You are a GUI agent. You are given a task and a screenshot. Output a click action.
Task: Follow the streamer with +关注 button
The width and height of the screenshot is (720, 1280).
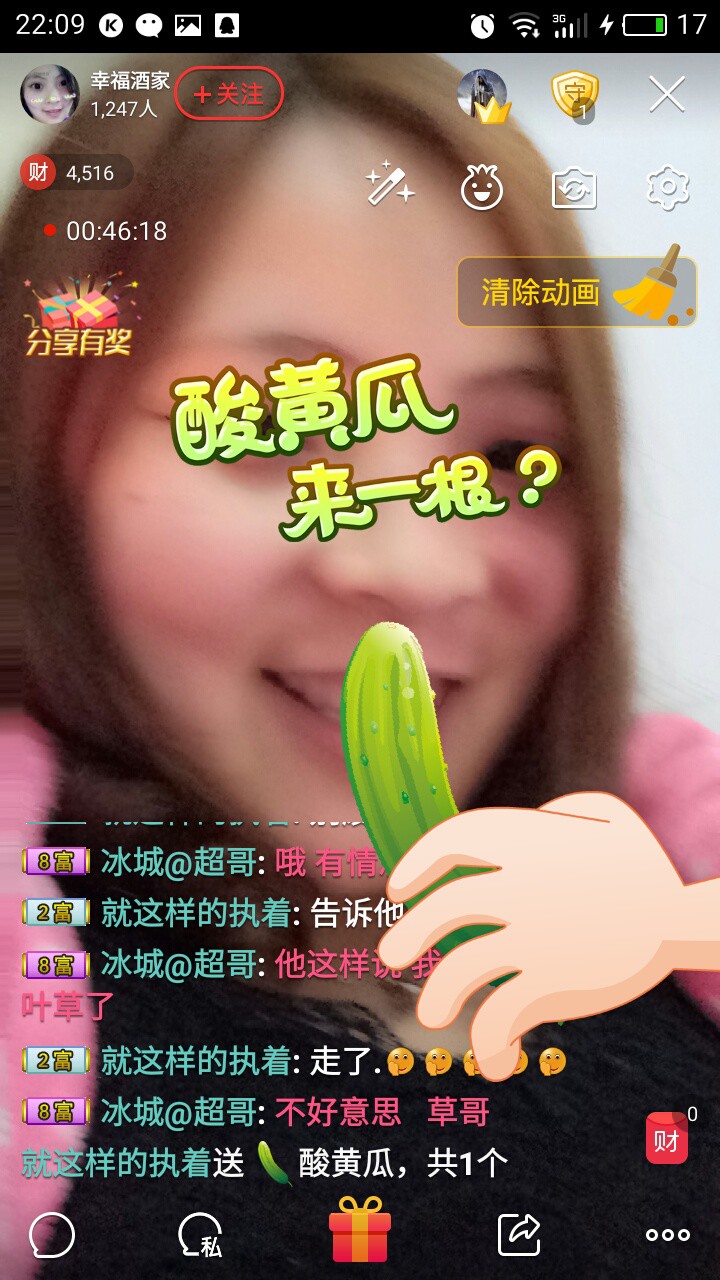[229, 94]
